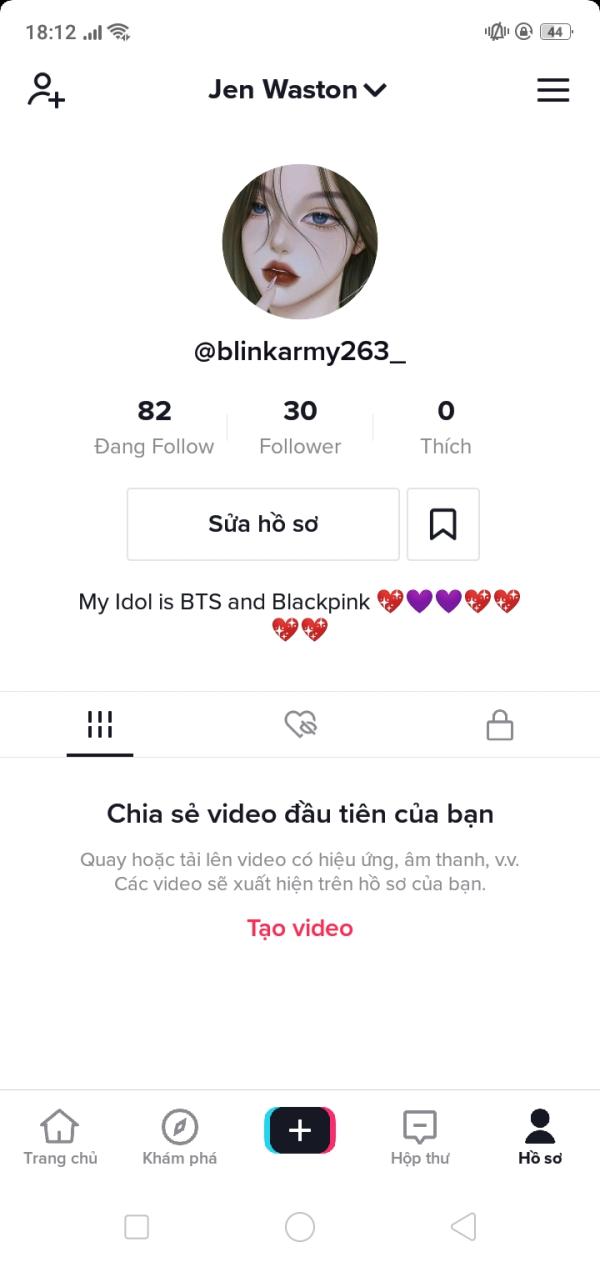
Task: Switch to the liked videos tab
Action: point(300,724)
